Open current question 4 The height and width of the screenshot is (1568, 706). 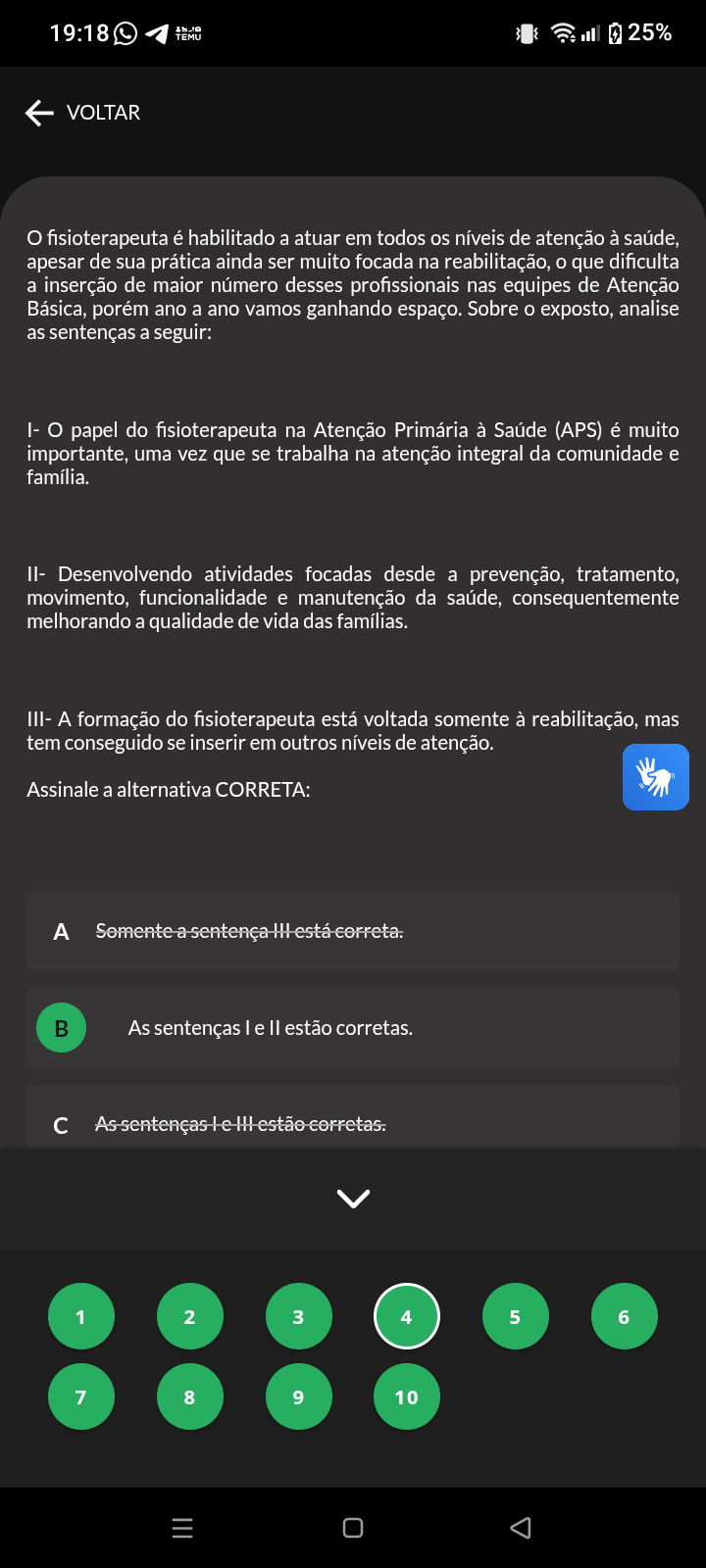(x=407, y=1316)
